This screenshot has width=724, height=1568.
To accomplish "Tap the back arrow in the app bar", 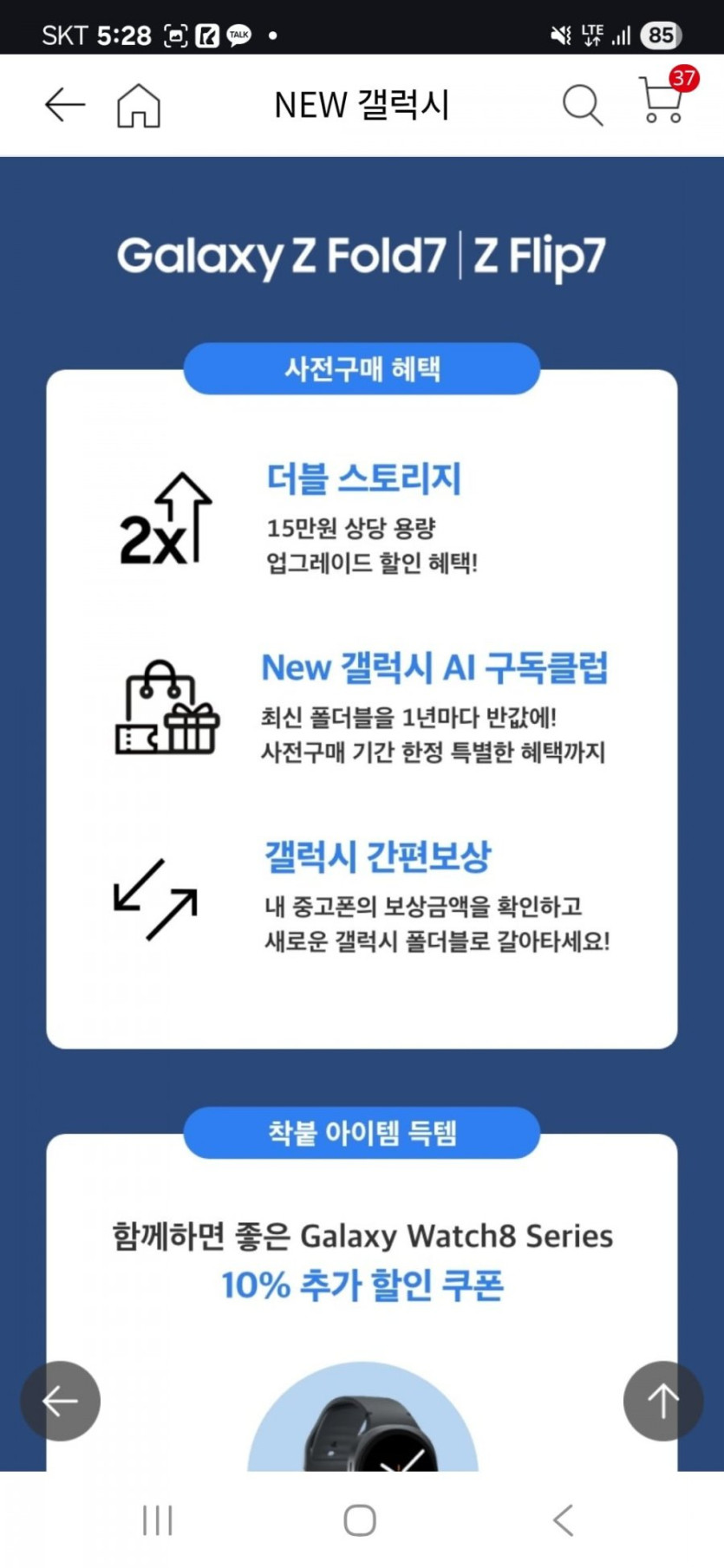I will (65, 105).
